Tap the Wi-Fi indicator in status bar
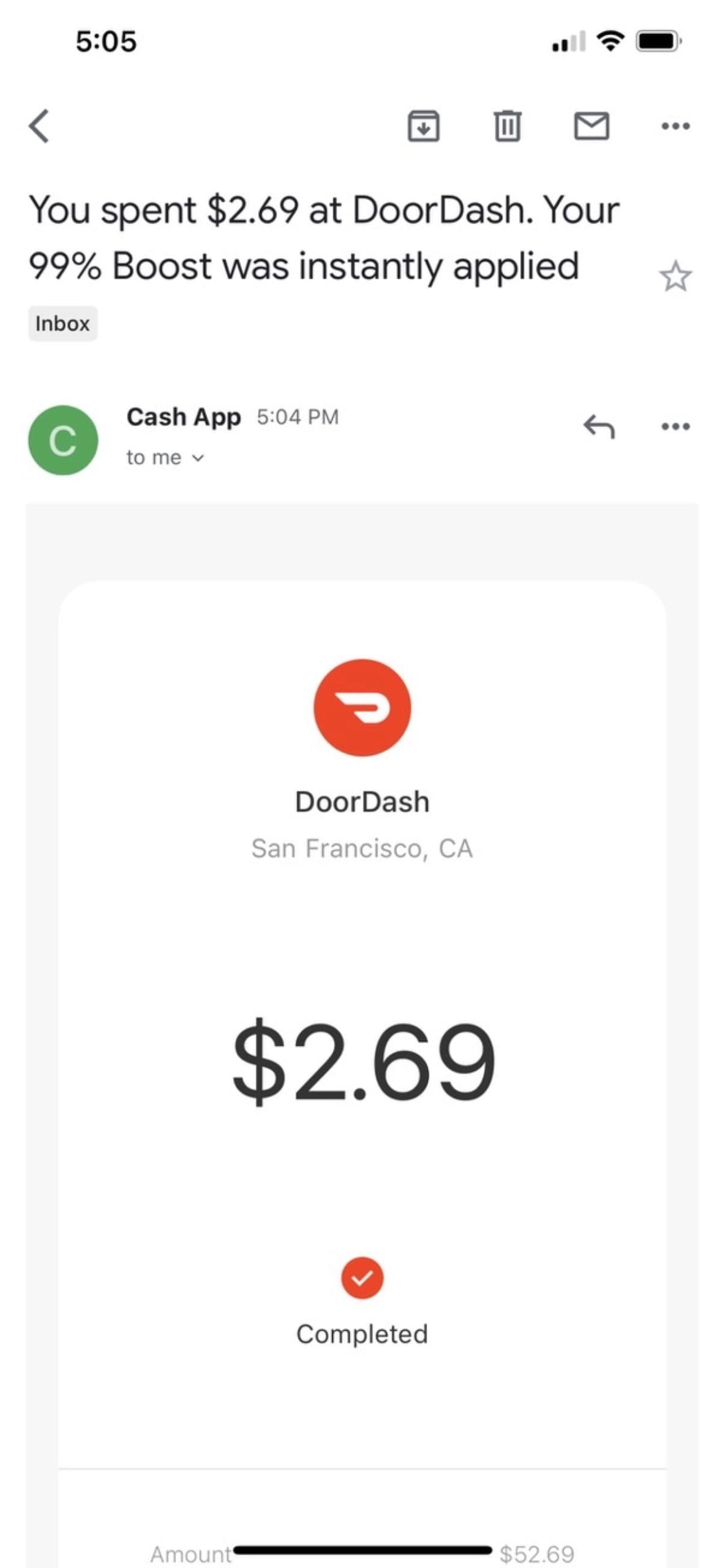 click(610, 42)
